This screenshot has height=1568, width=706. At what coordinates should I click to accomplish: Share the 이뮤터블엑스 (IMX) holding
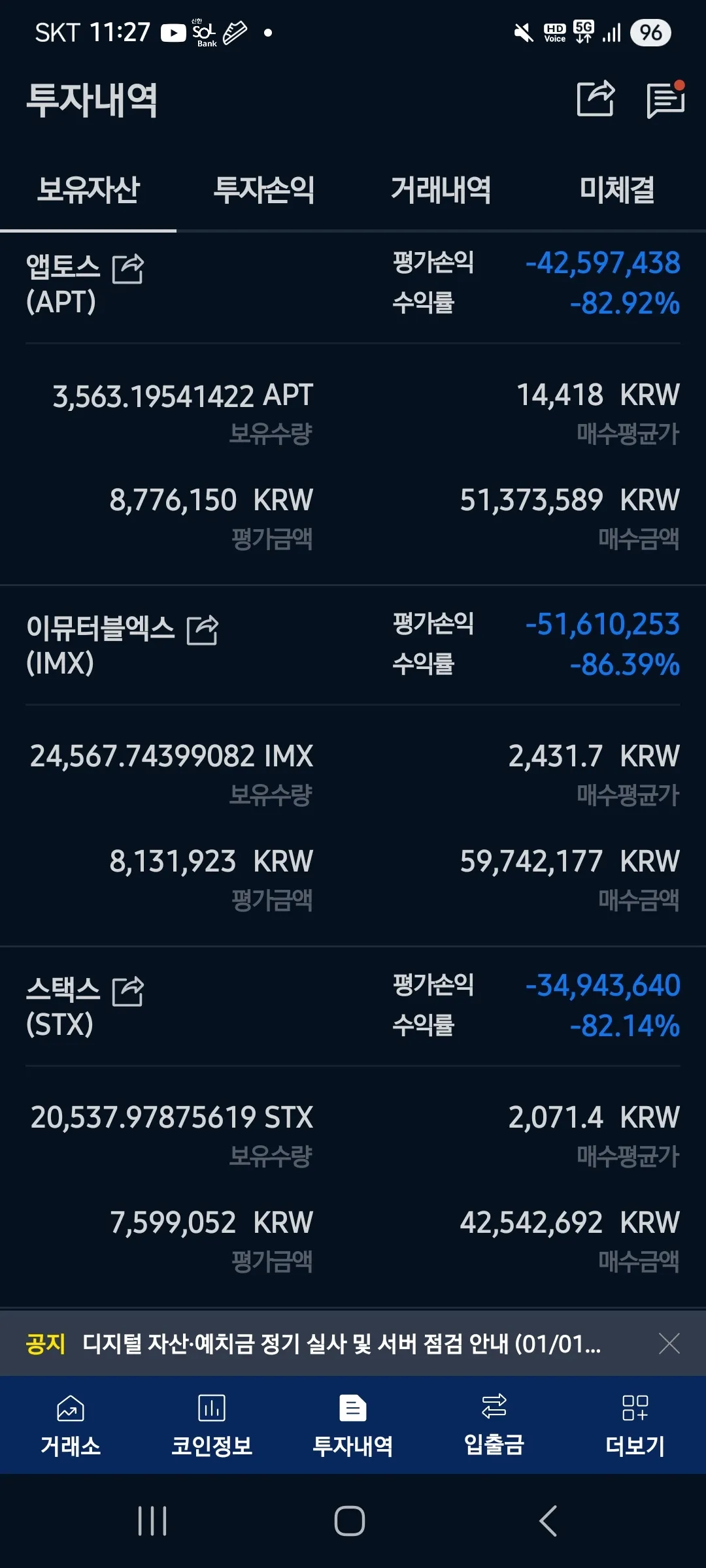[x=203, y=630]
